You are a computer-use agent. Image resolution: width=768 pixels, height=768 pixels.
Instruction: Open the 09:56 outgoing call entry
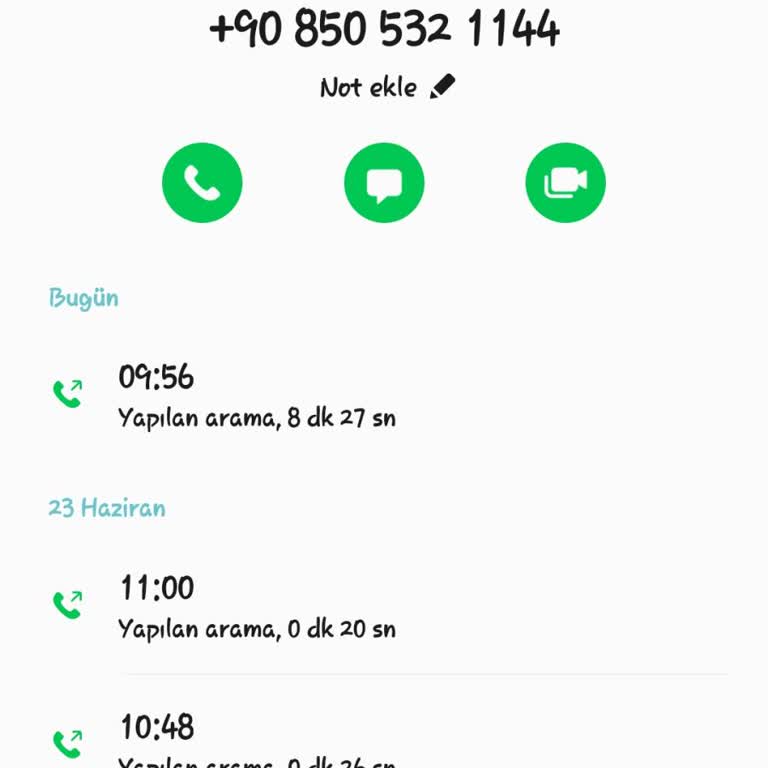[x=384, y=395]
